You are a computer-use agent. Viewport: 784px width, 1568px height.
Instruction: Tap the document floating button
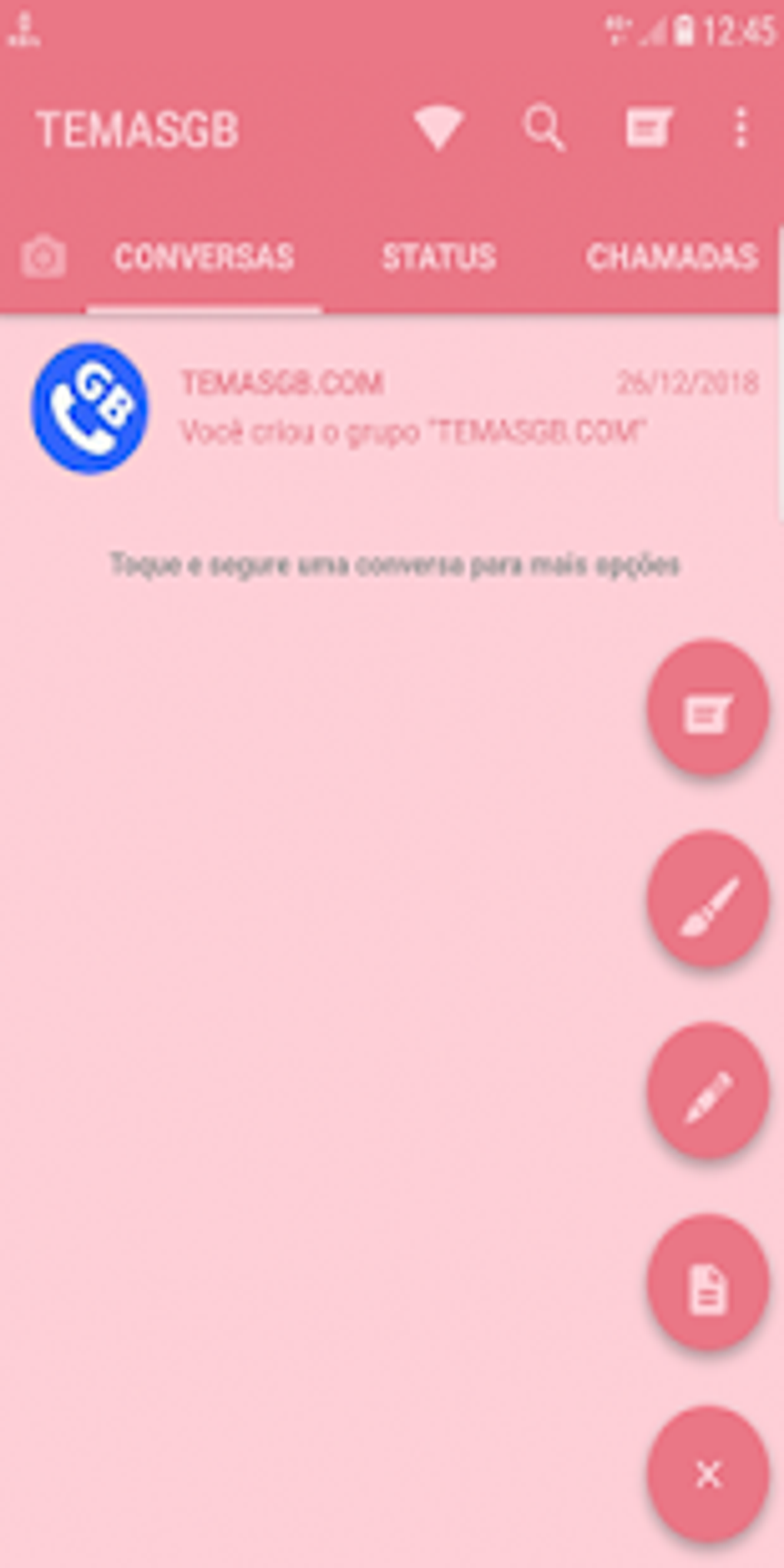click(707, 1282)
